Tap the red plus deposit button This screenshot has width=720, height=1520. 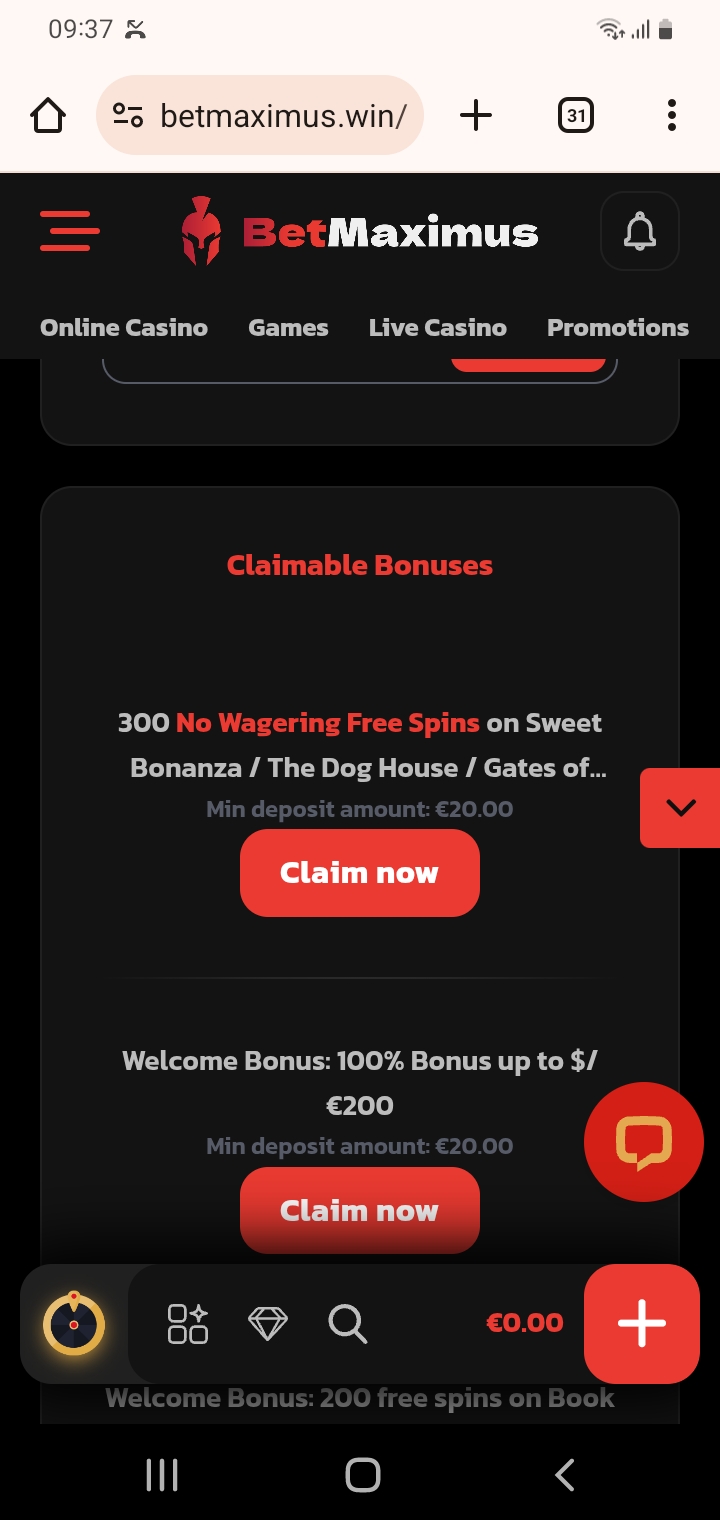(641, 1324)
